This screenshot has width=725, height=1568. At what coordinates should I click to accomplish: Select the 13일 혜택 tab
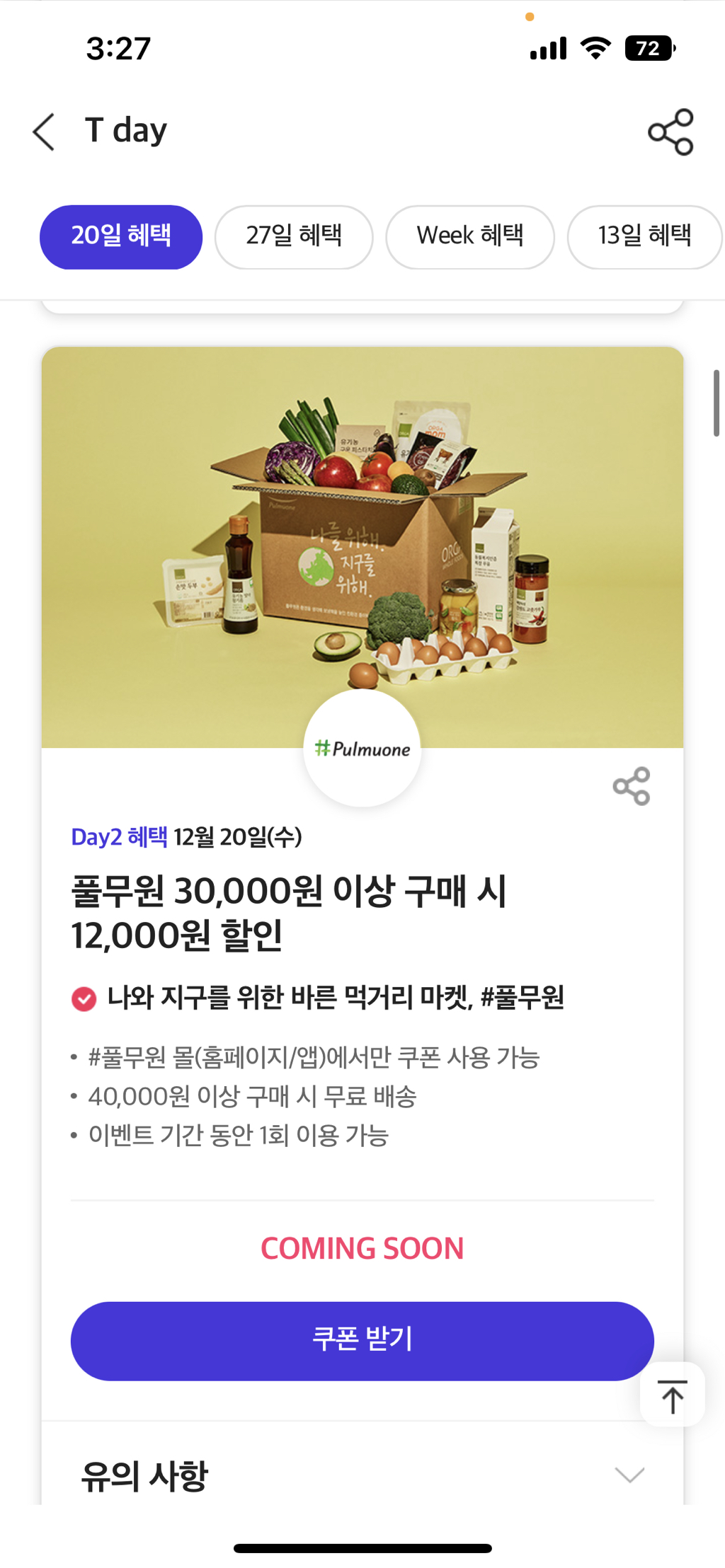[x=644, y=237]
